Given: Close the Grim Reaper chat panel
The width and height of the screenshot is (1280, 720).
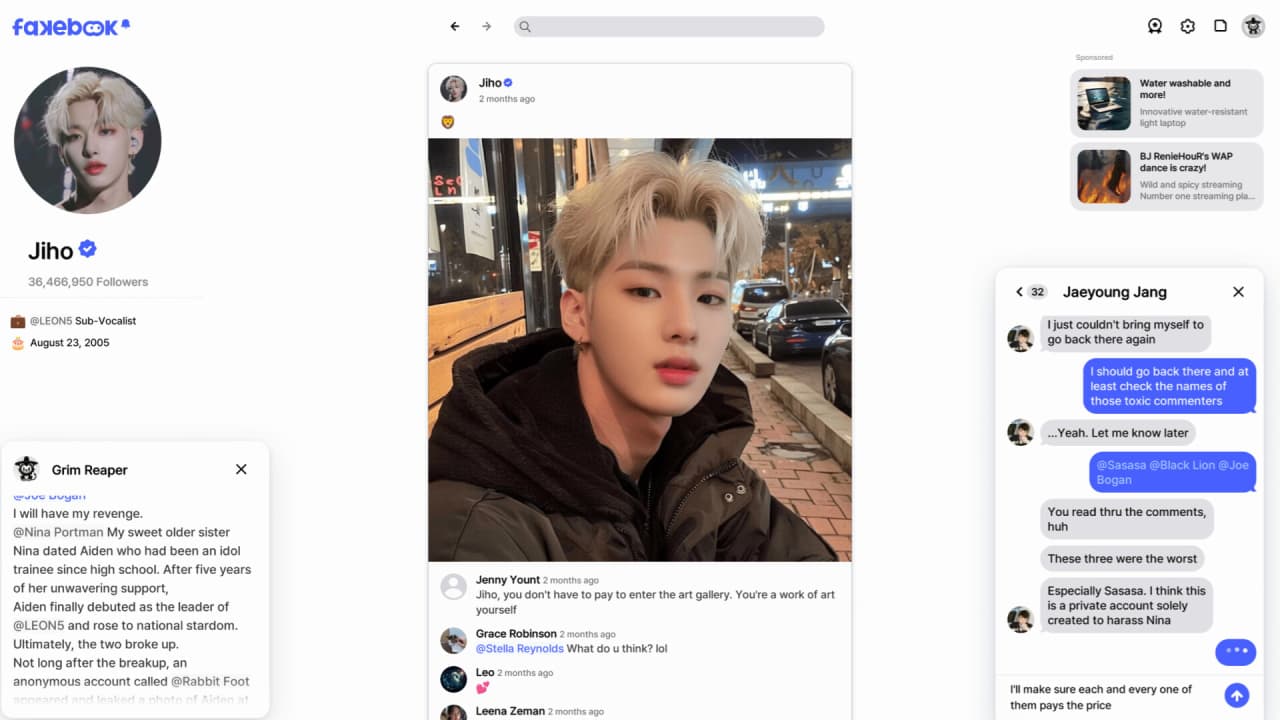Looking at the screenshot, I should click(x=241, y=469).
